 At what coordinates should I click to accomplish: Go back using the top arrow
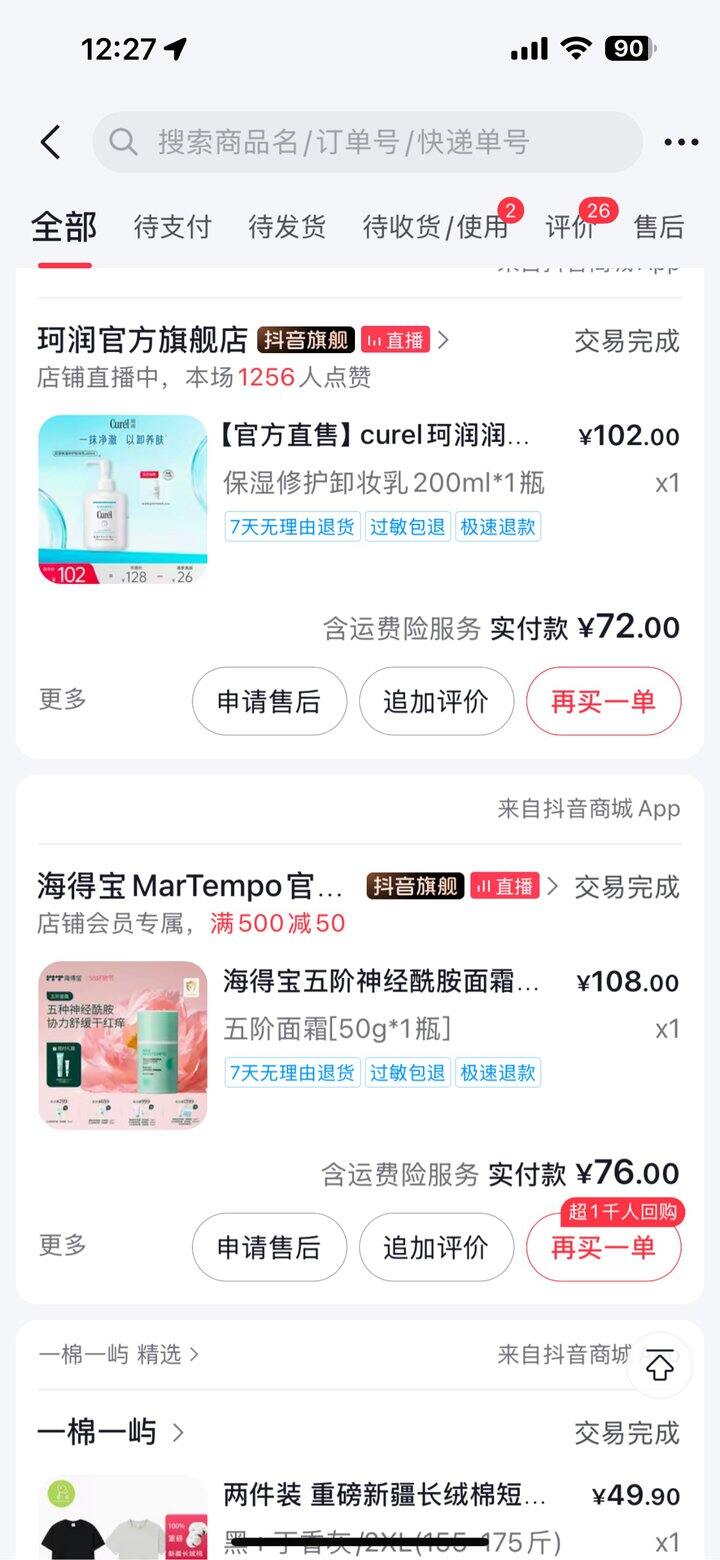click(x=51, y=142)
